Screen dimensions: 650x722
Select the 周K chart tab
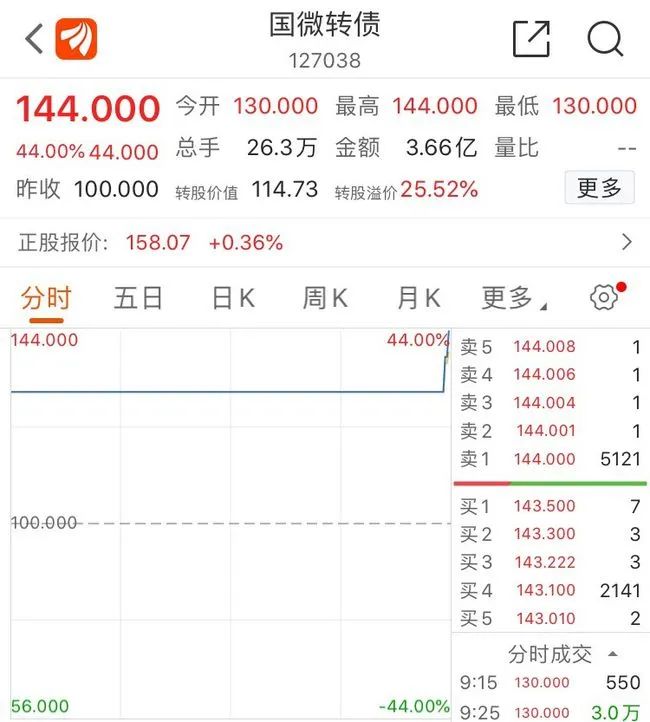pyautogui.click(x=325, y=298)
